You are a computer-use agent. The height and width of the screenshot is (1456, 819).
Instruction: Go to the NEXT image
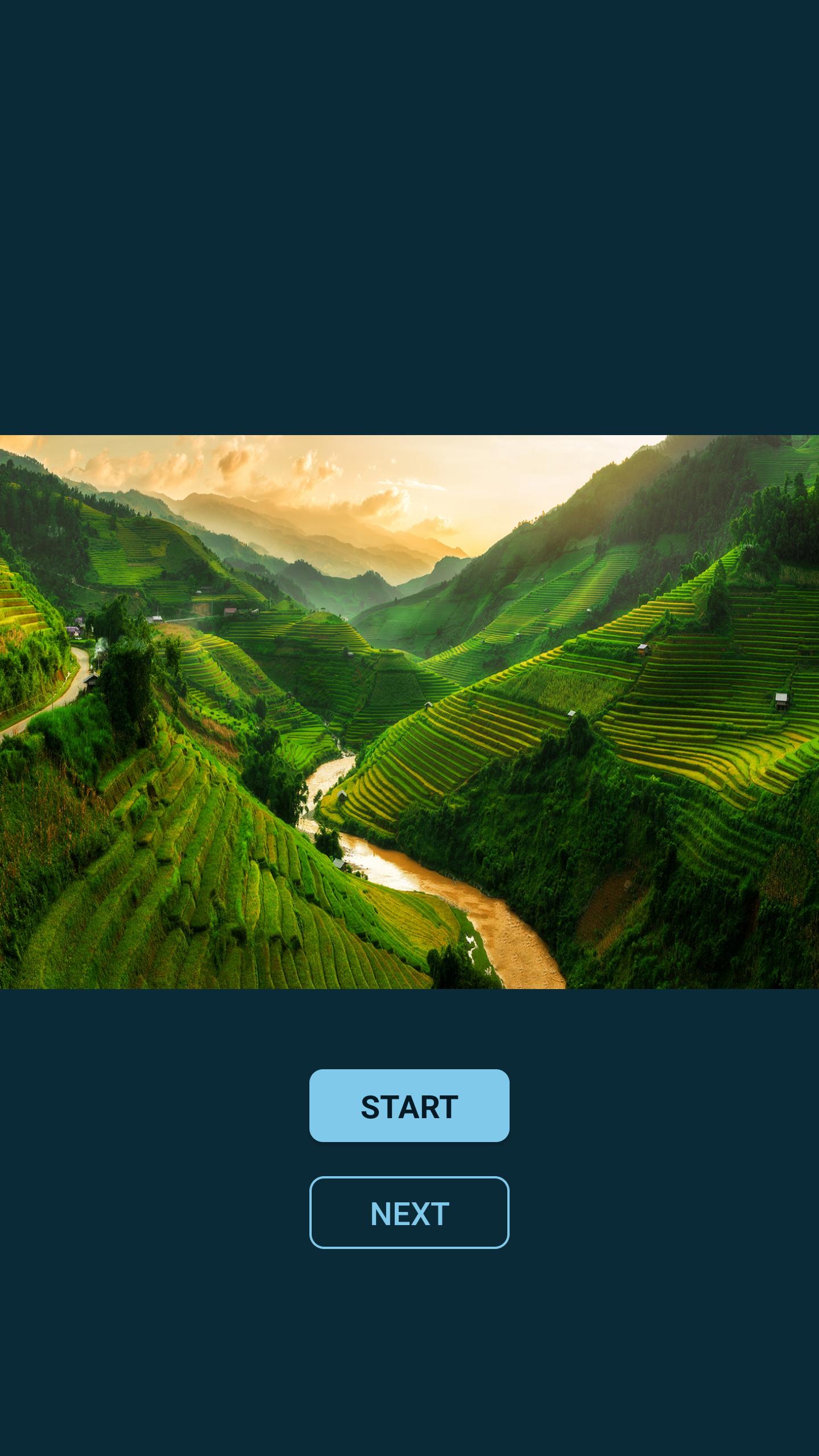[409, 1213]
